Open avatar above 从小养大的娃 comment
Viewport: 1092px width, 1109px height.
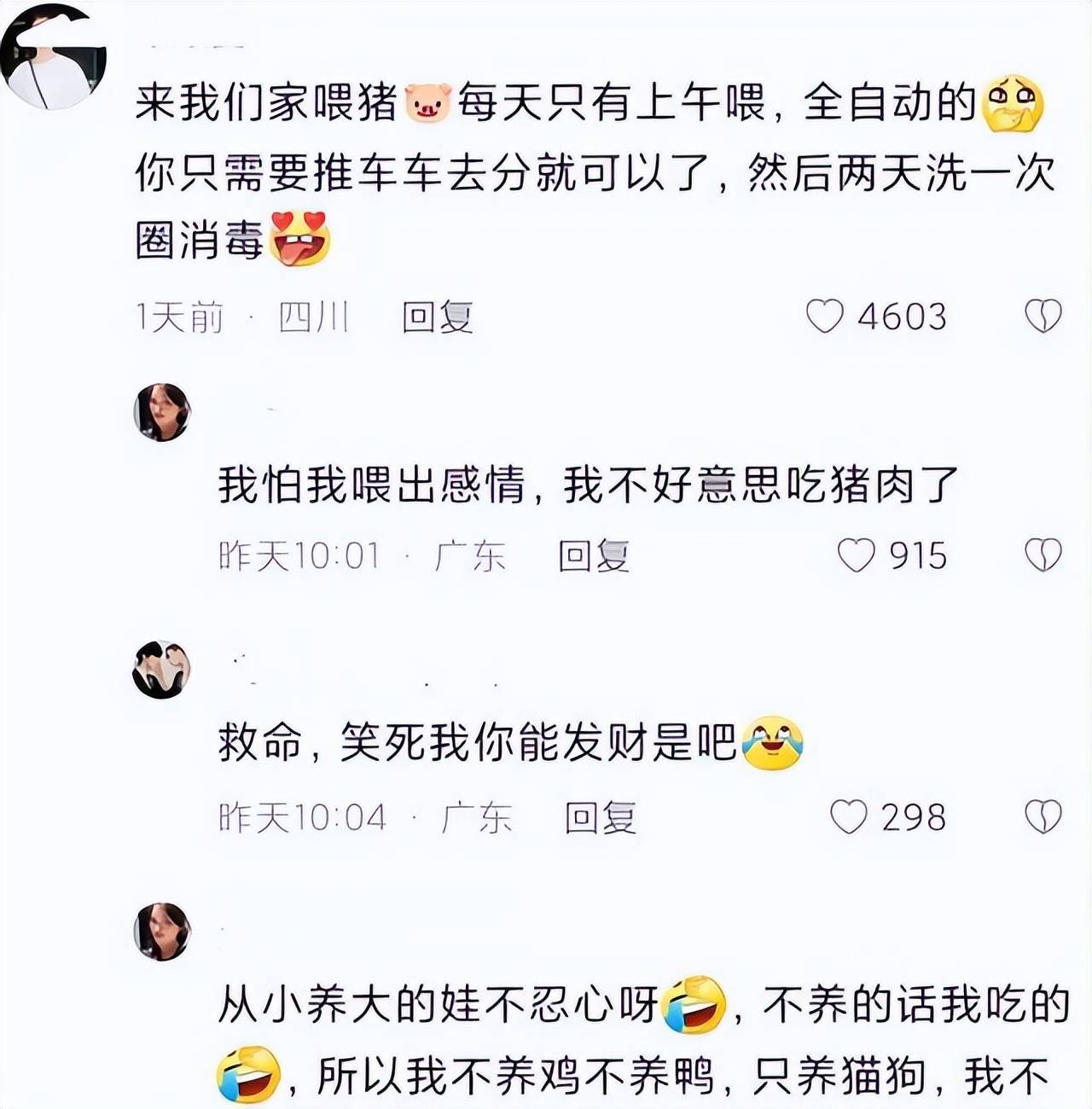(162, 931)
